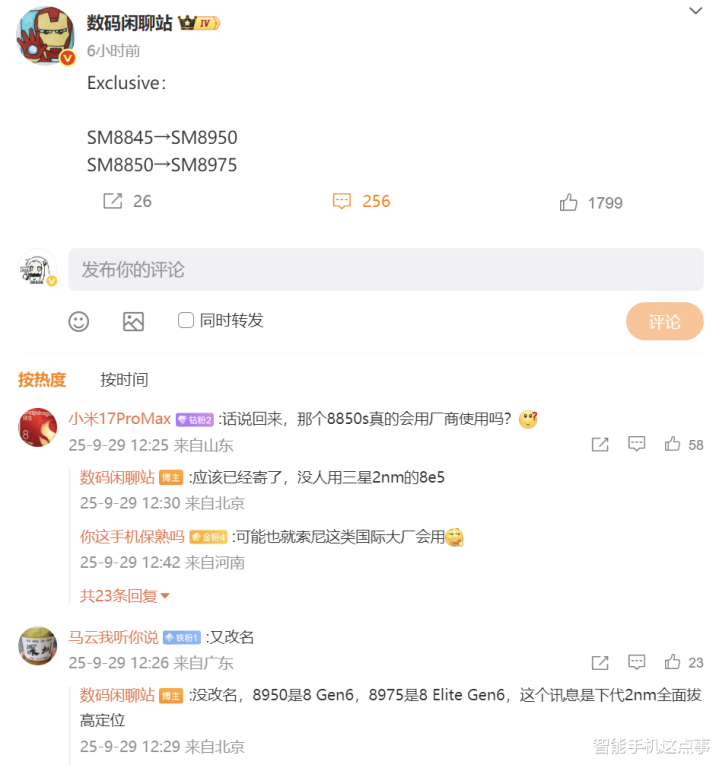Viewport: 719px width, 765px height.
Task: Attach a picture to the comment
Action: [x=133, y=321]
